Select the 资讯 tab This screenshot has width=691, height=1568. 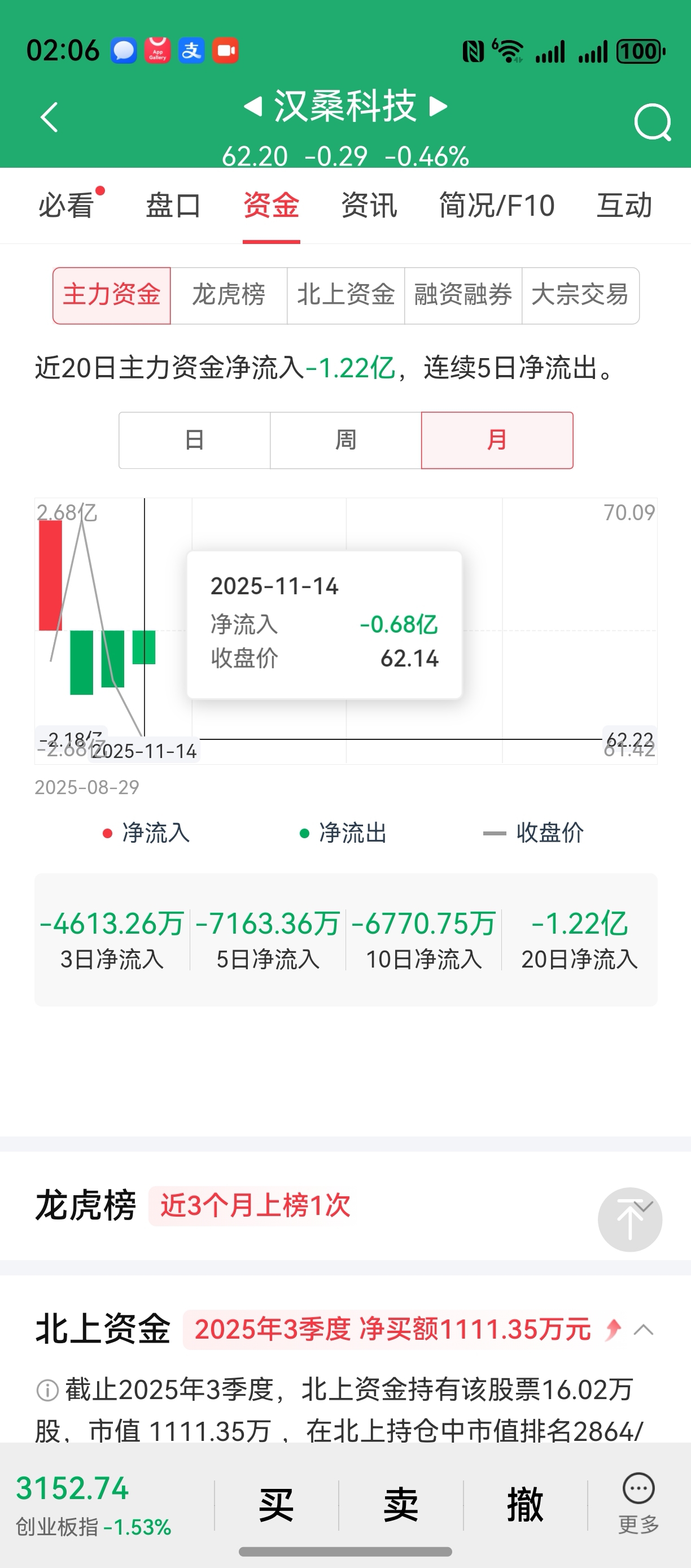(x=369, y=206)
